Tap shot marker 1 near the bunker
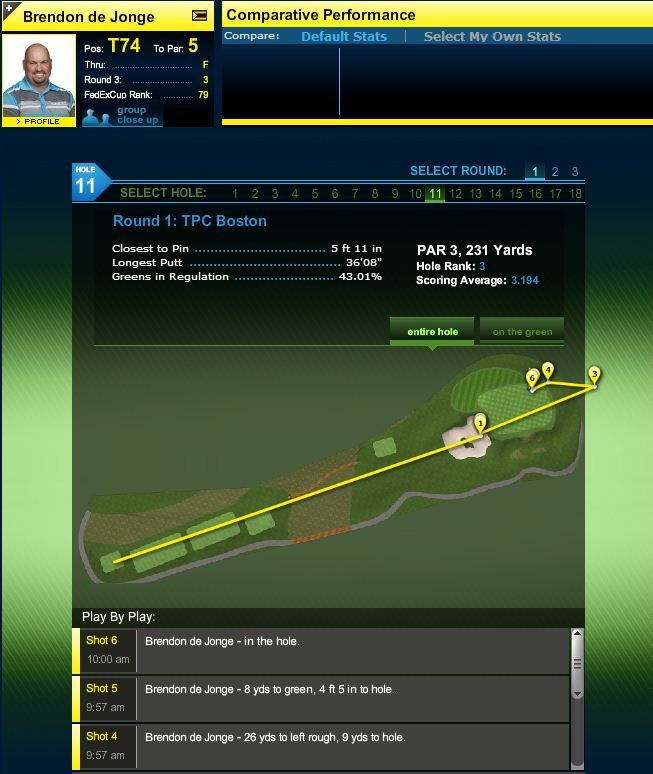 click(480, 423)
